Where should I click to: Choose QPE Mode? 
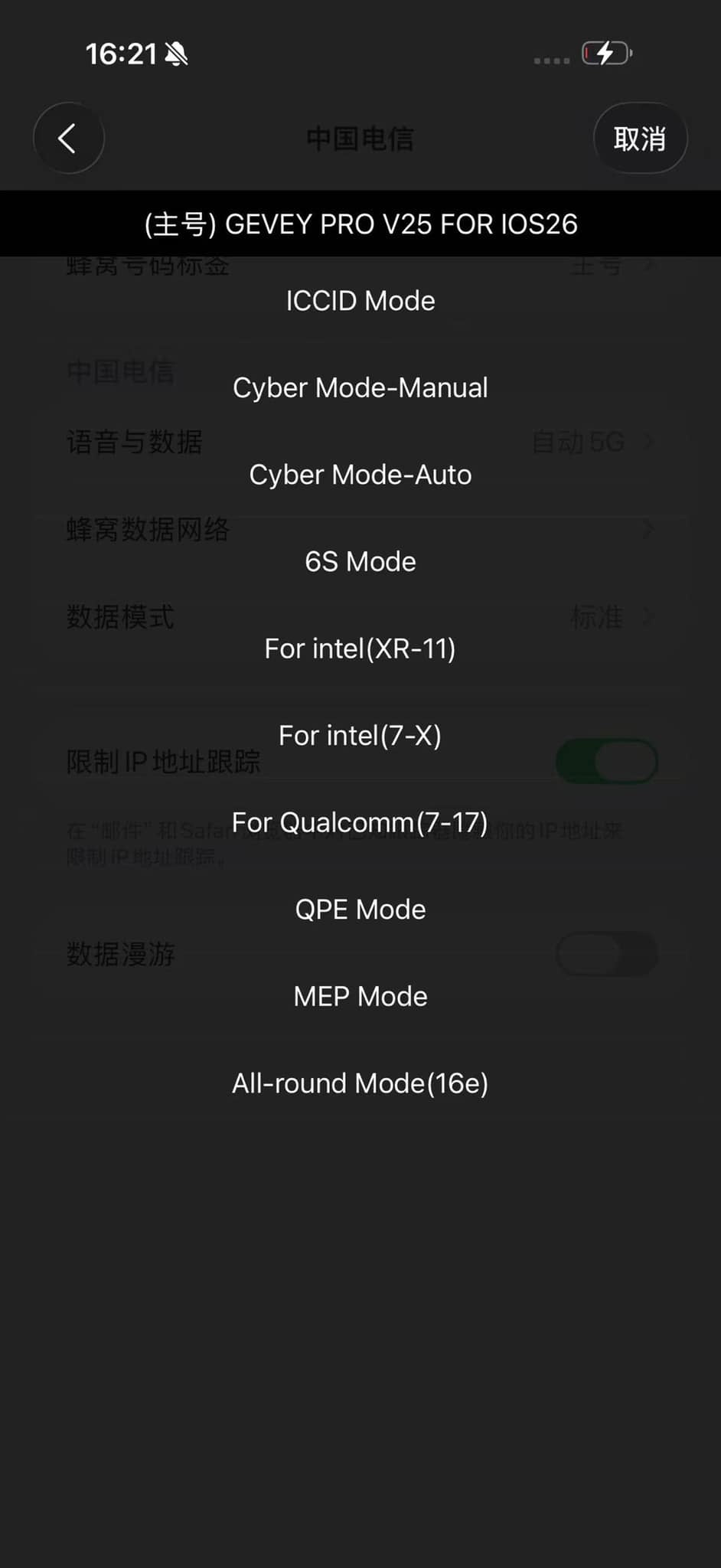coord(360,910)
